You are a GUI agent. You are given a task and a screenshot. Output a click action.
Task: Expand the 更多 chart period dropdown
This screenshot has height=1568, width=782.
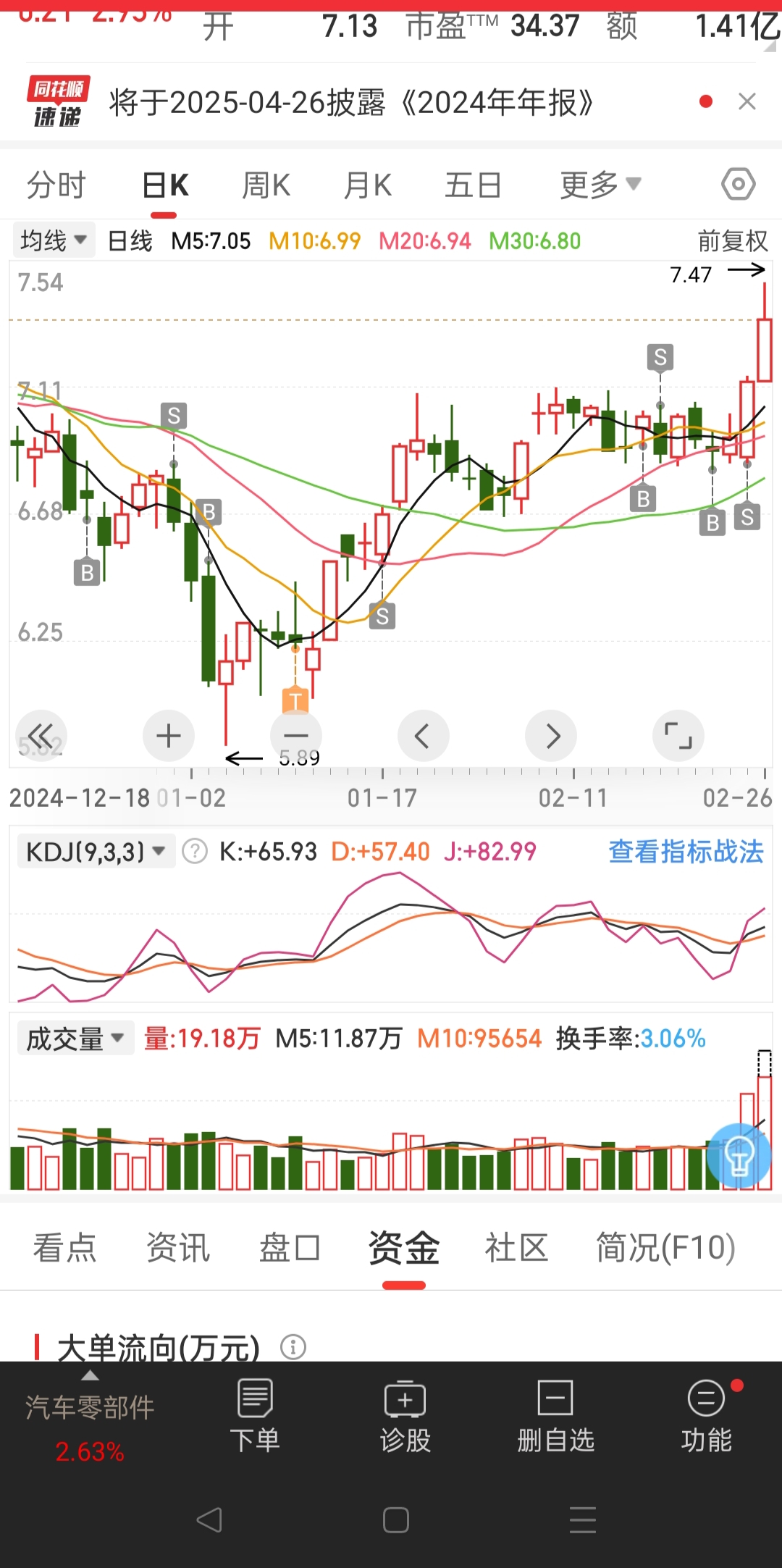[x=600, y=183]
